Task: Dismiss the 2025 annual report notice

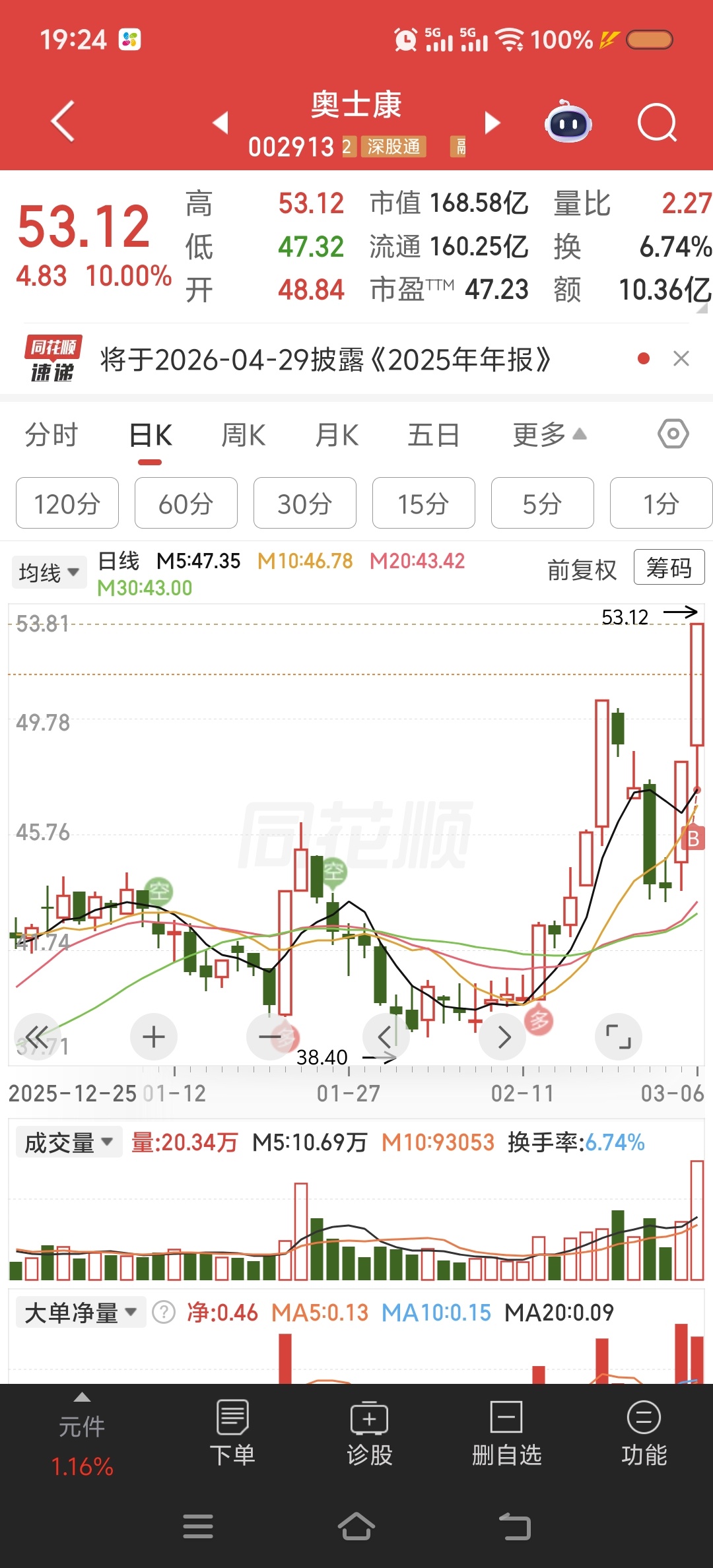Action: [x=681, y=358]
